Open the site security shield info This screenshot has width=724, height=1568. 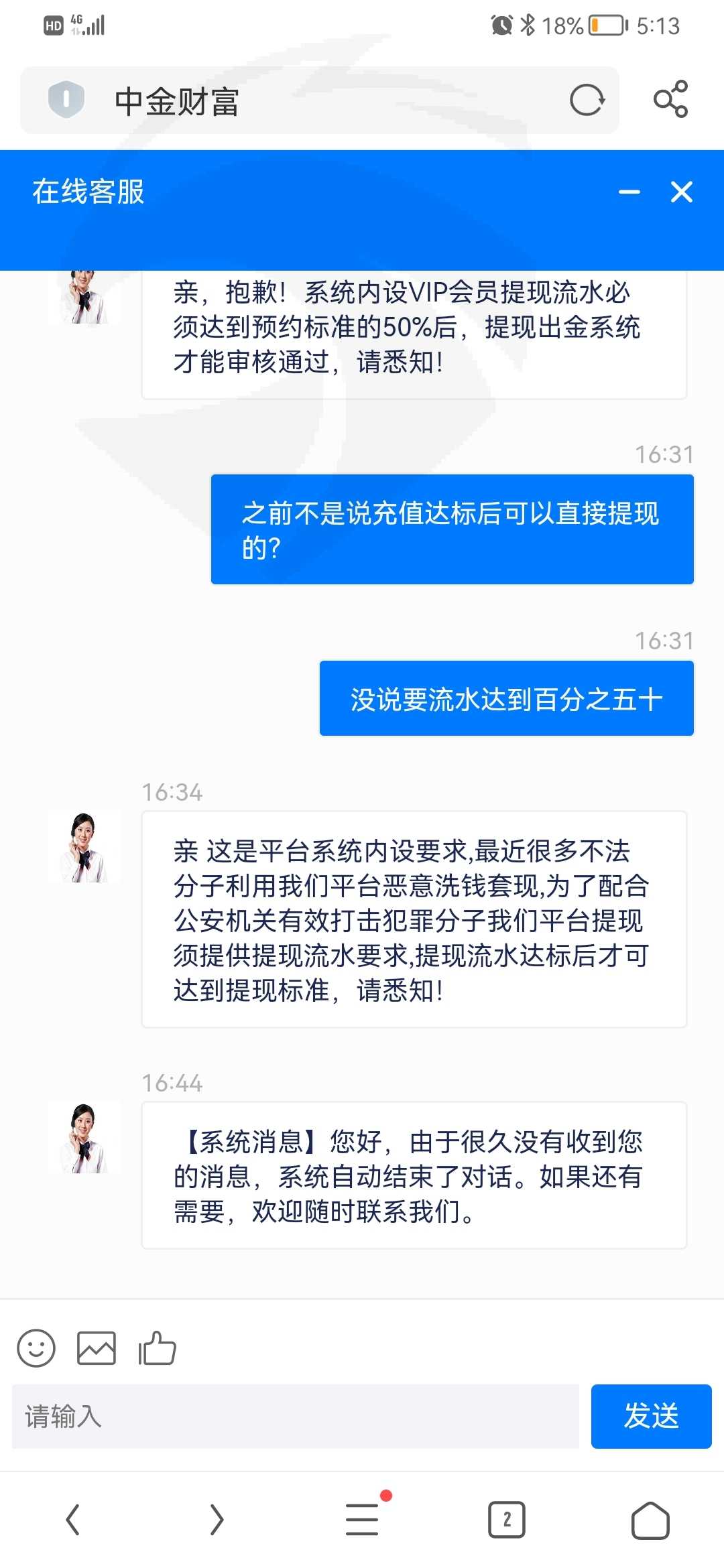[x=66, y=100]
